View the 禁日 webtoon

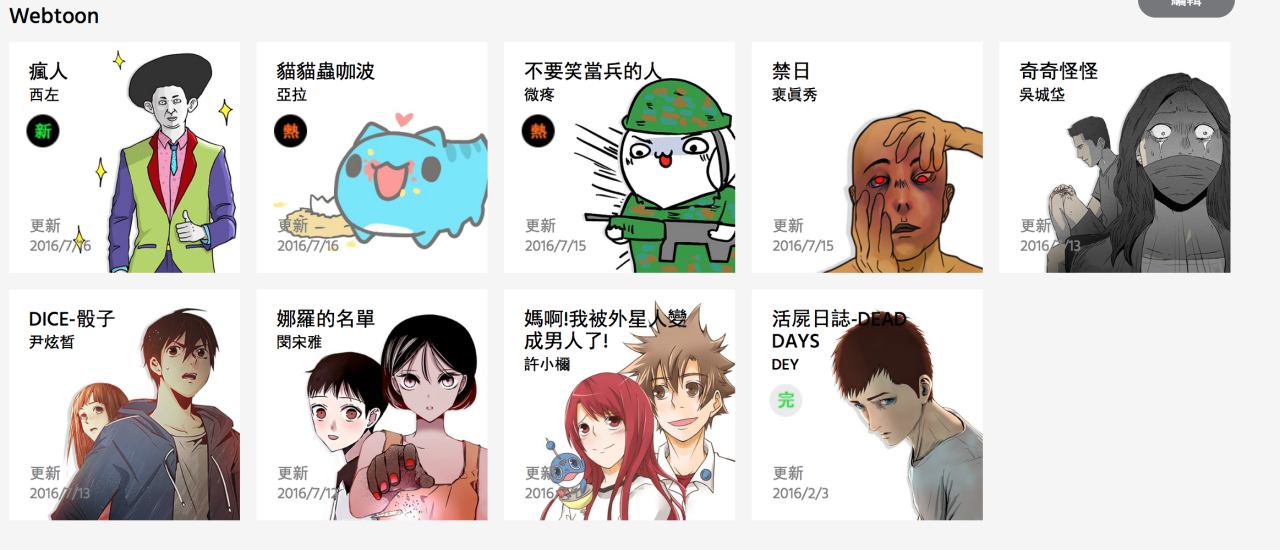pos(866,157)
